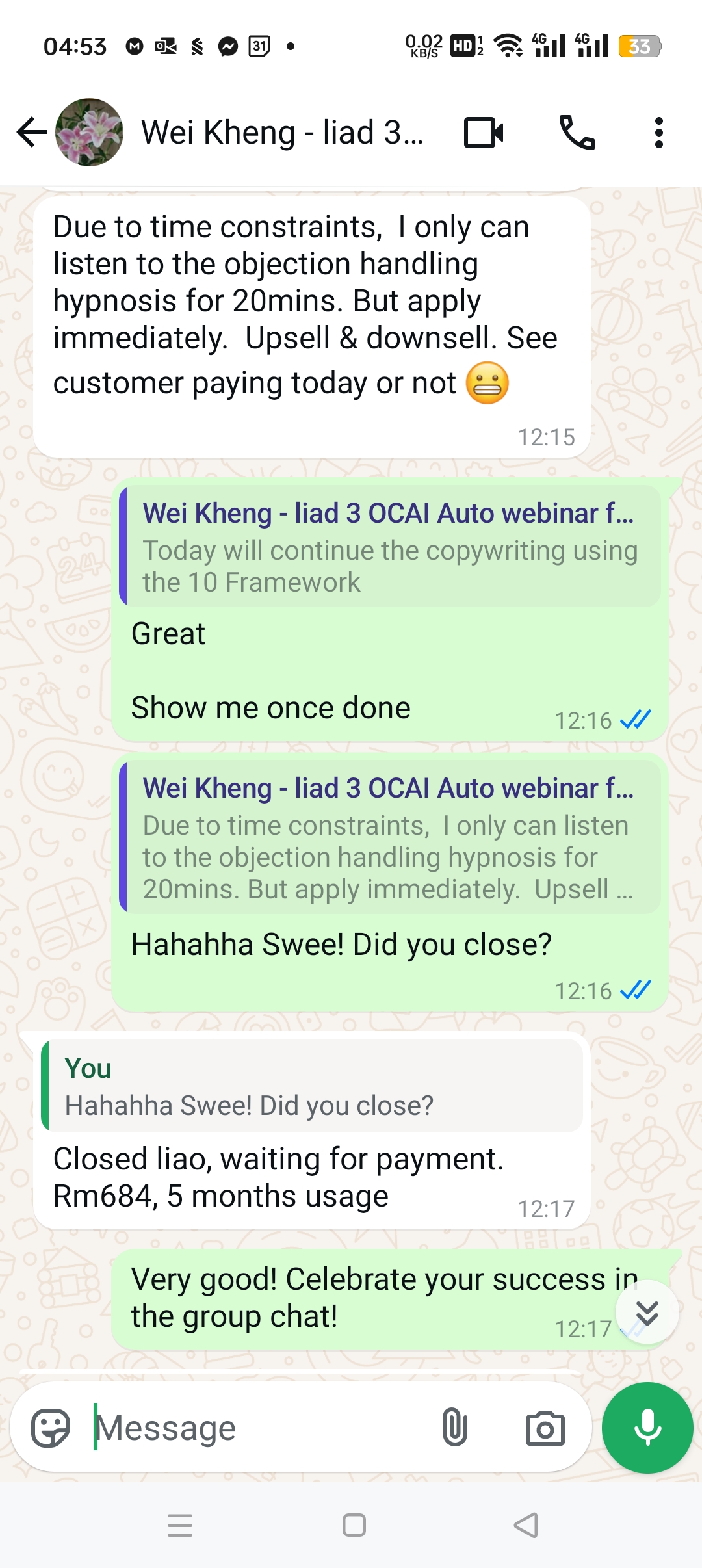Go to the home screen via the navigation bar
The width and height of the screenshot is (702, 1568).
coord(354,1525)
